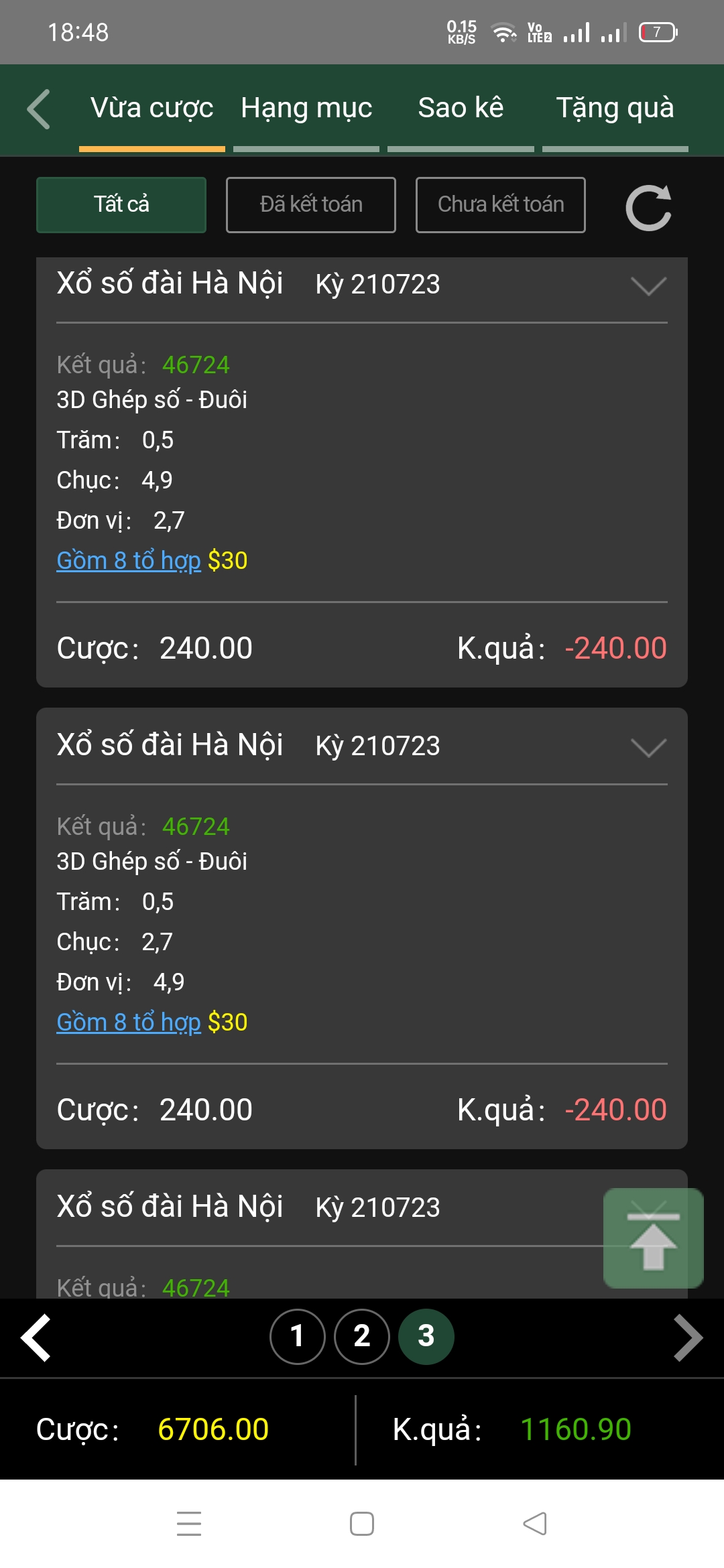
Task: Filter by Đã kết toán
Action: pos(311,205)
